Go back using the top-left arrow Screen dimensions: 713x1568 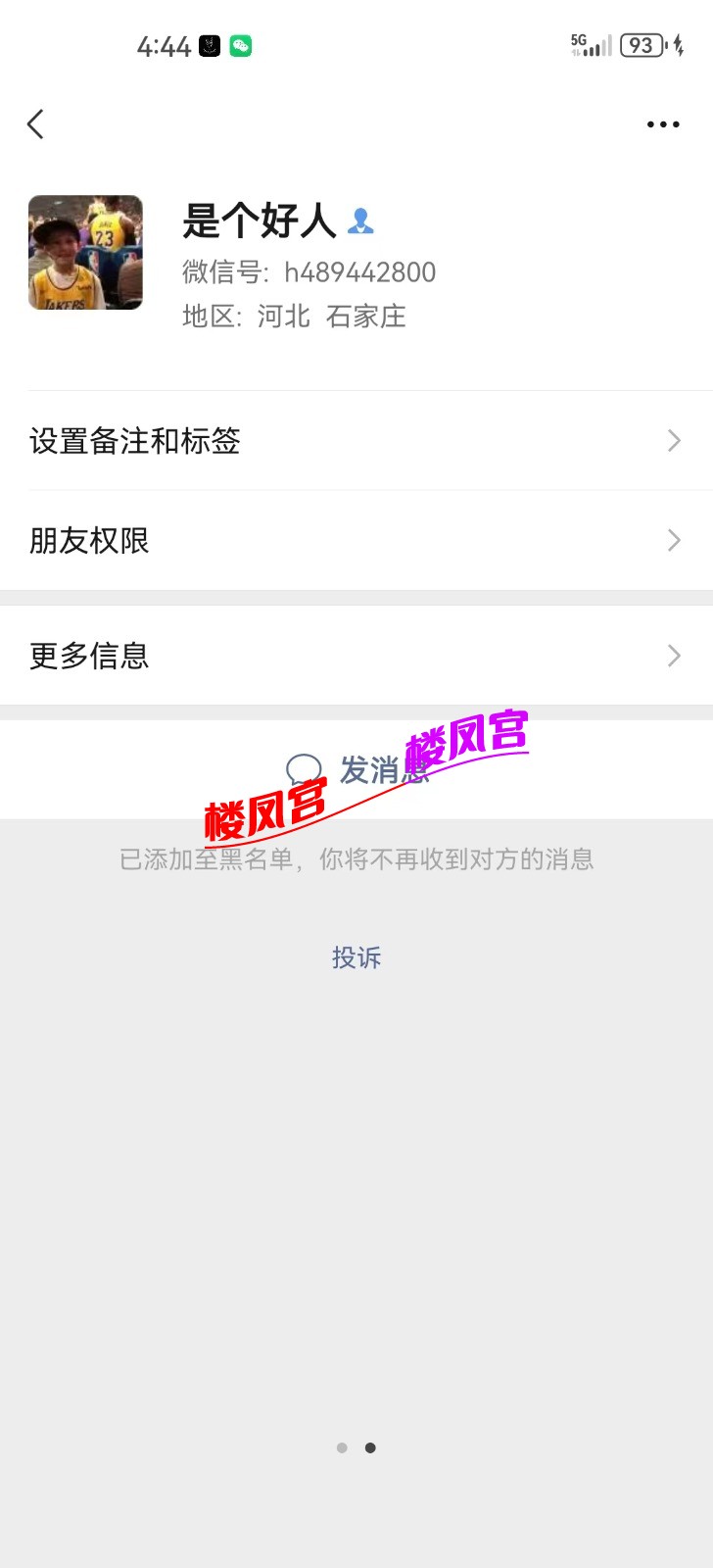pyautogui.click(x=36, y=124)
